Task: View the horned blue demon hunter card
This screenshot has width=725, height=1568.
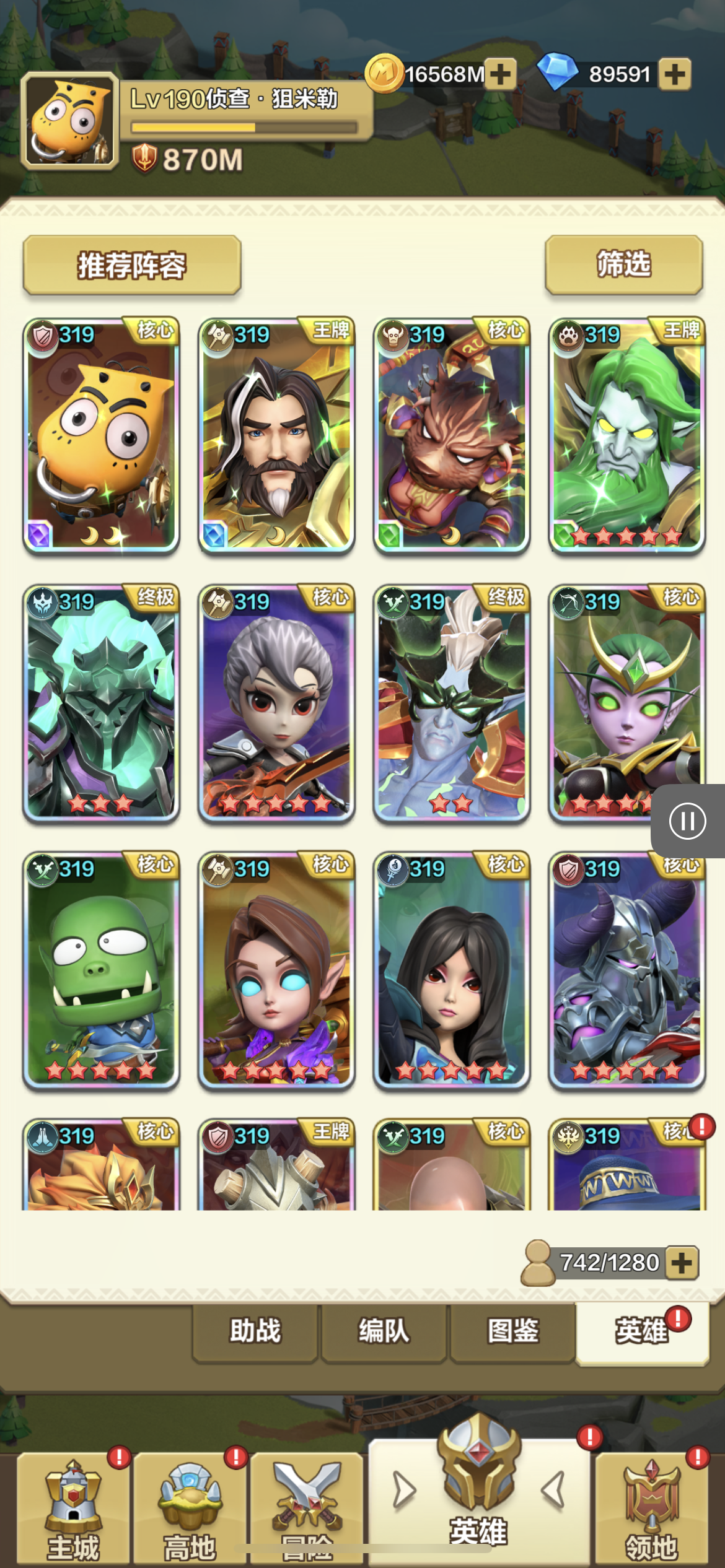Action: coord(451,703)
